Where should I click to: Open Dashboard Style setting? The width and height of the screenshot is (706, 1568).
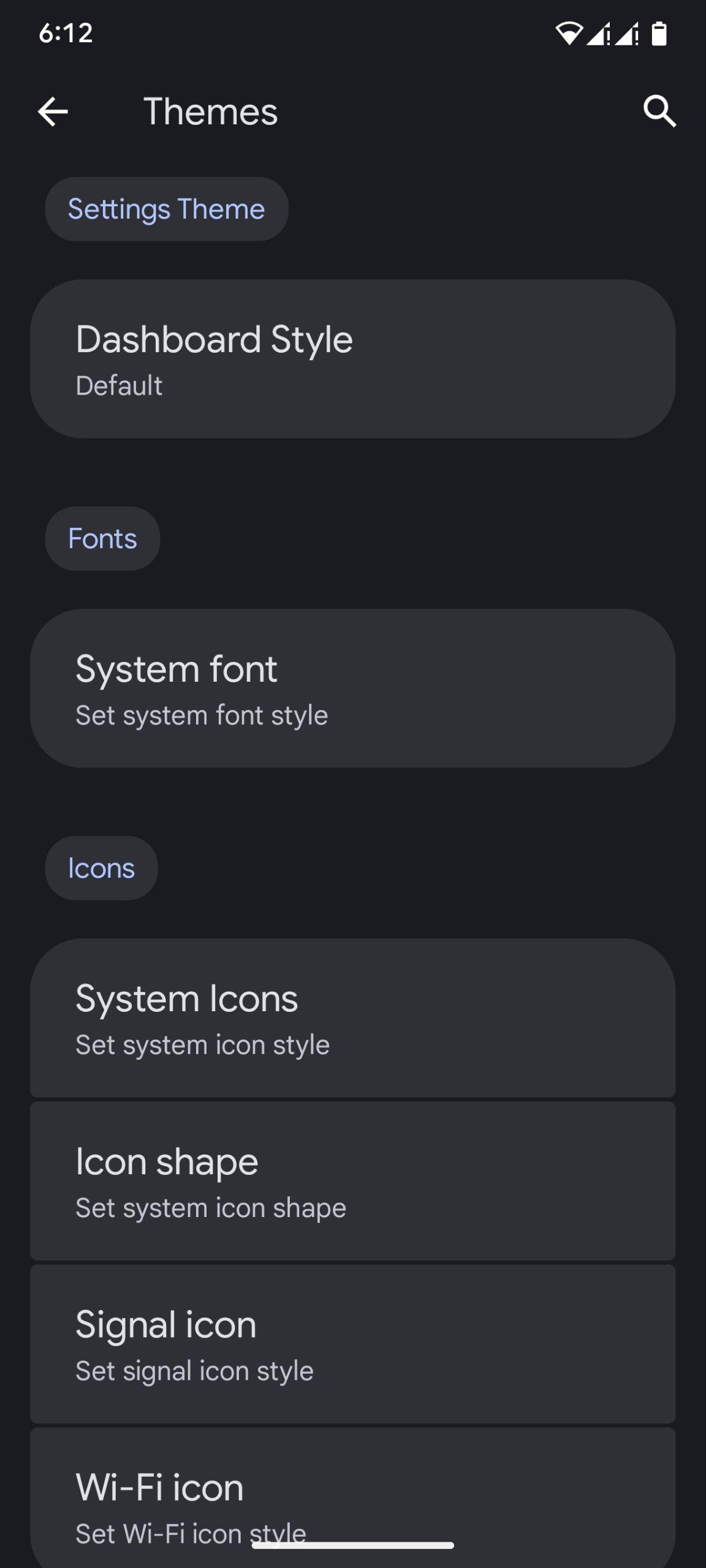[352, 359]
